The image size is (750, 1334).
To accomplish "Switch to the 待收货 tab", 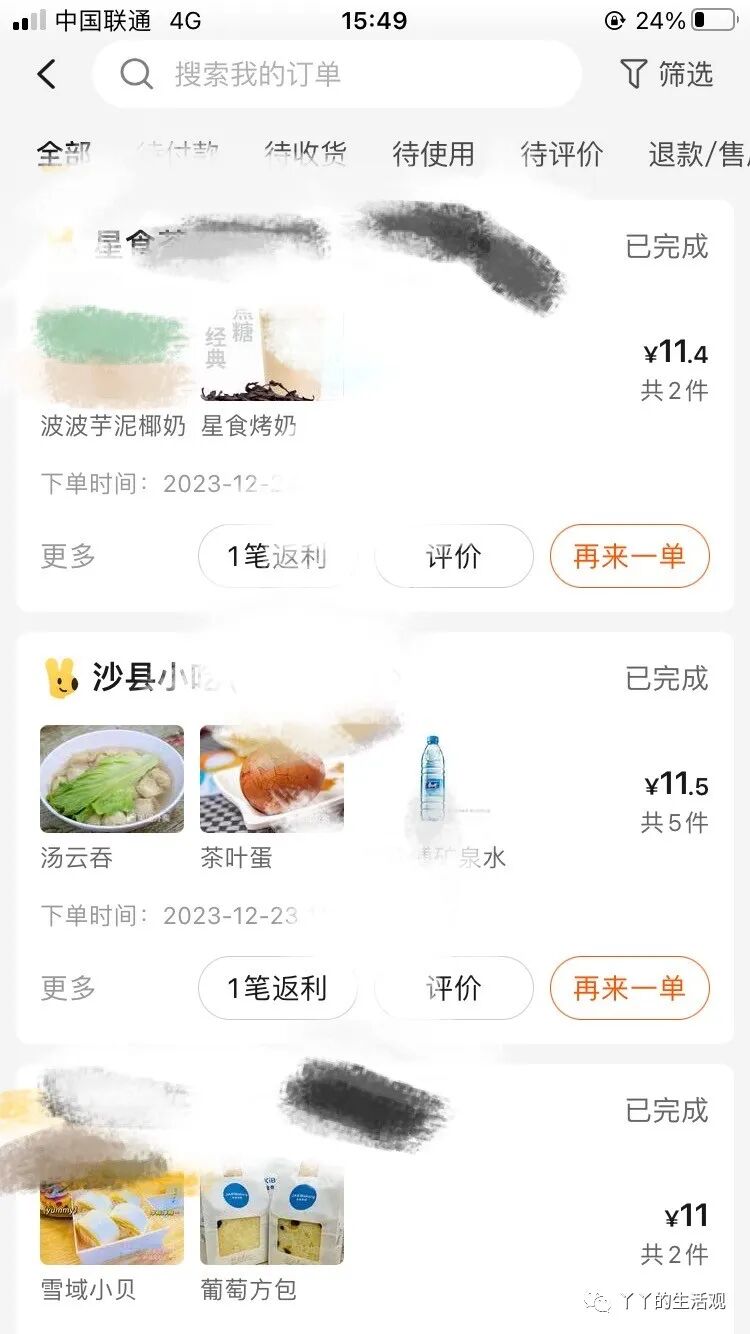I will tap(305, 154).
